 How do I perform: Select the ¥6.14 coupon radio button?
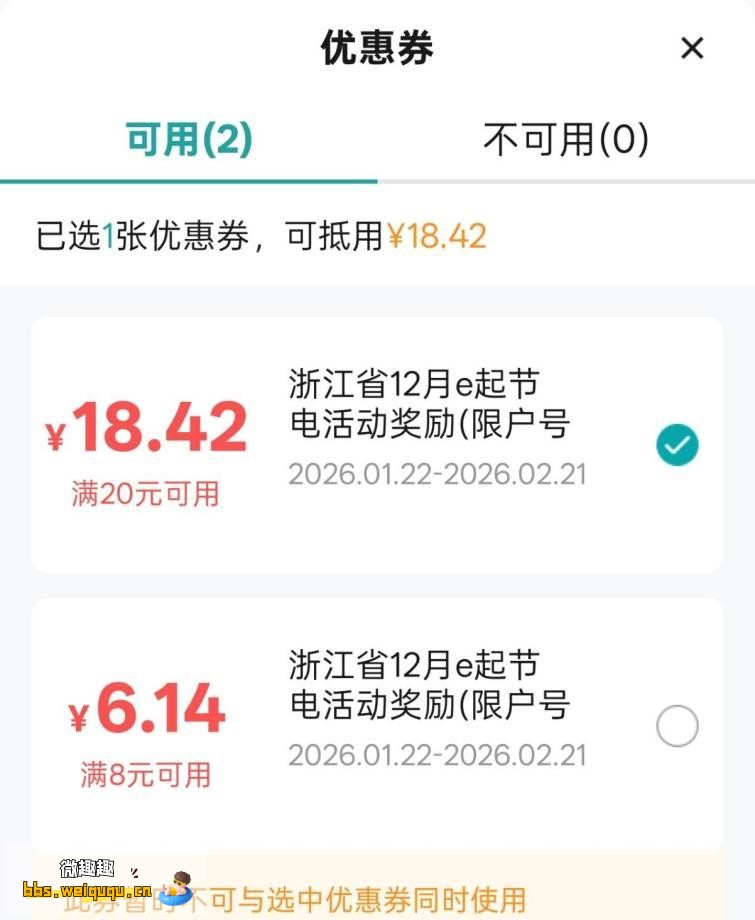677,725
